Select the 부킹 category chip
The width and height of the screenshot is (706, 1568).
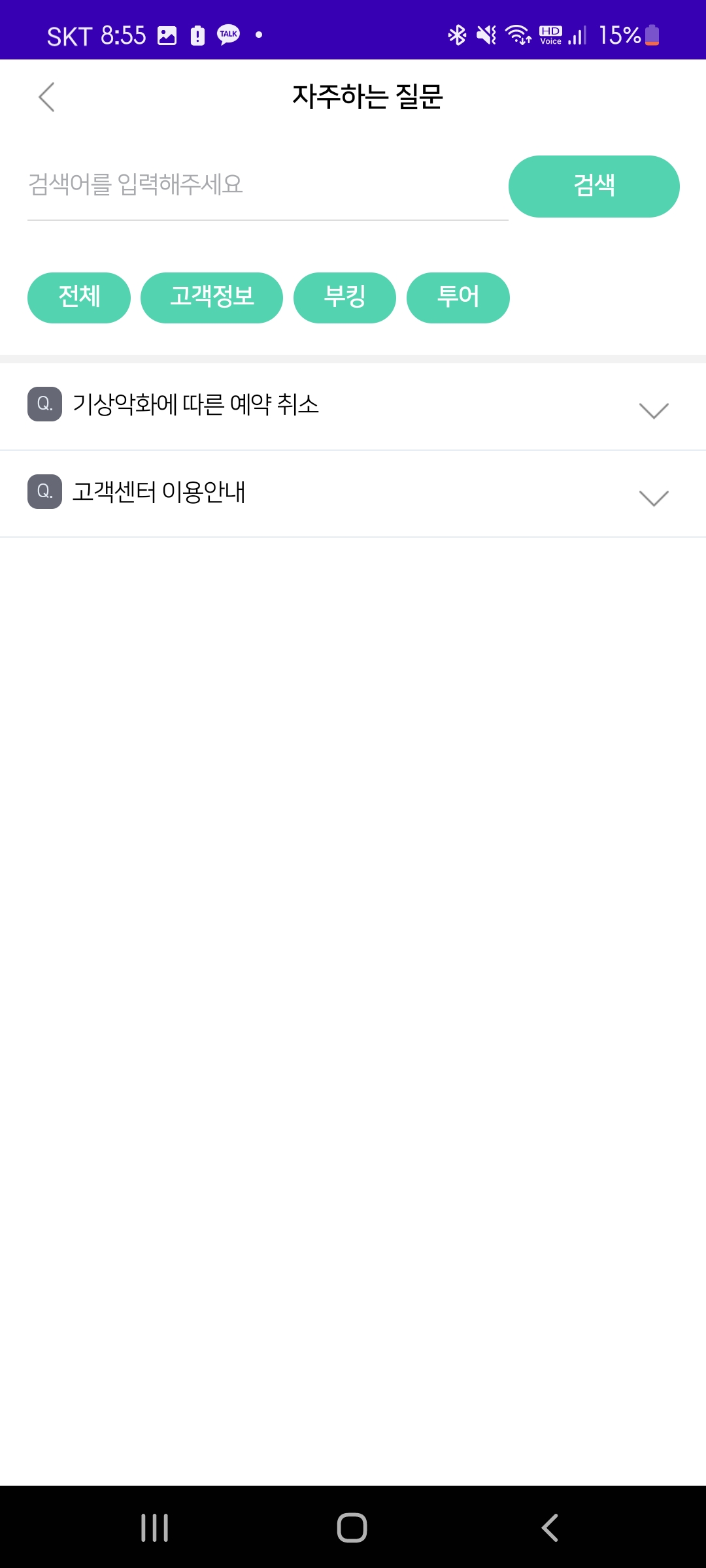[x=345, y=298]
